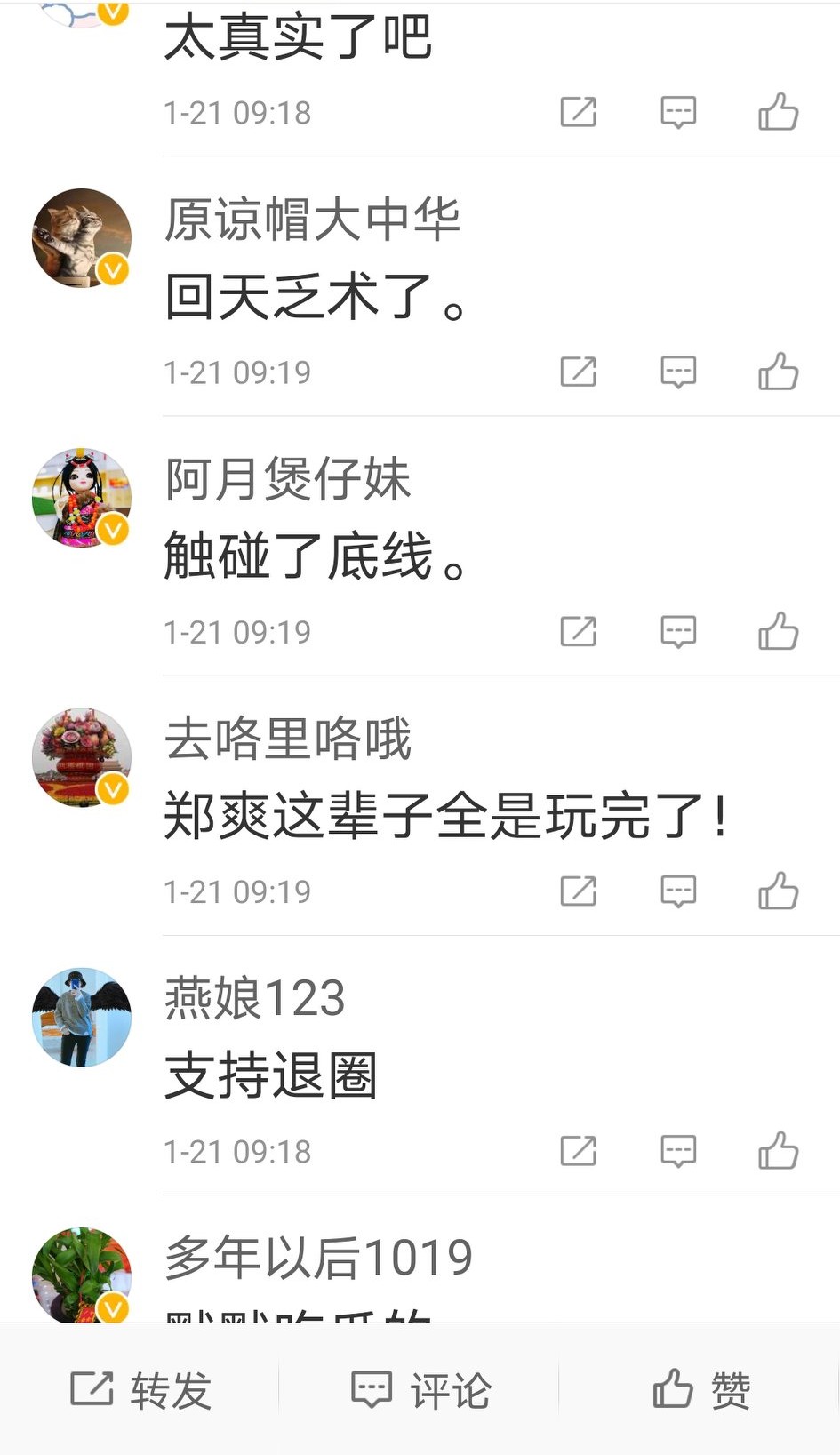This screenshot has height=1455, width=840.
Task: Tap the comment icon under 郑爽这辈子全是玩完了!
Action: [678, 891]
